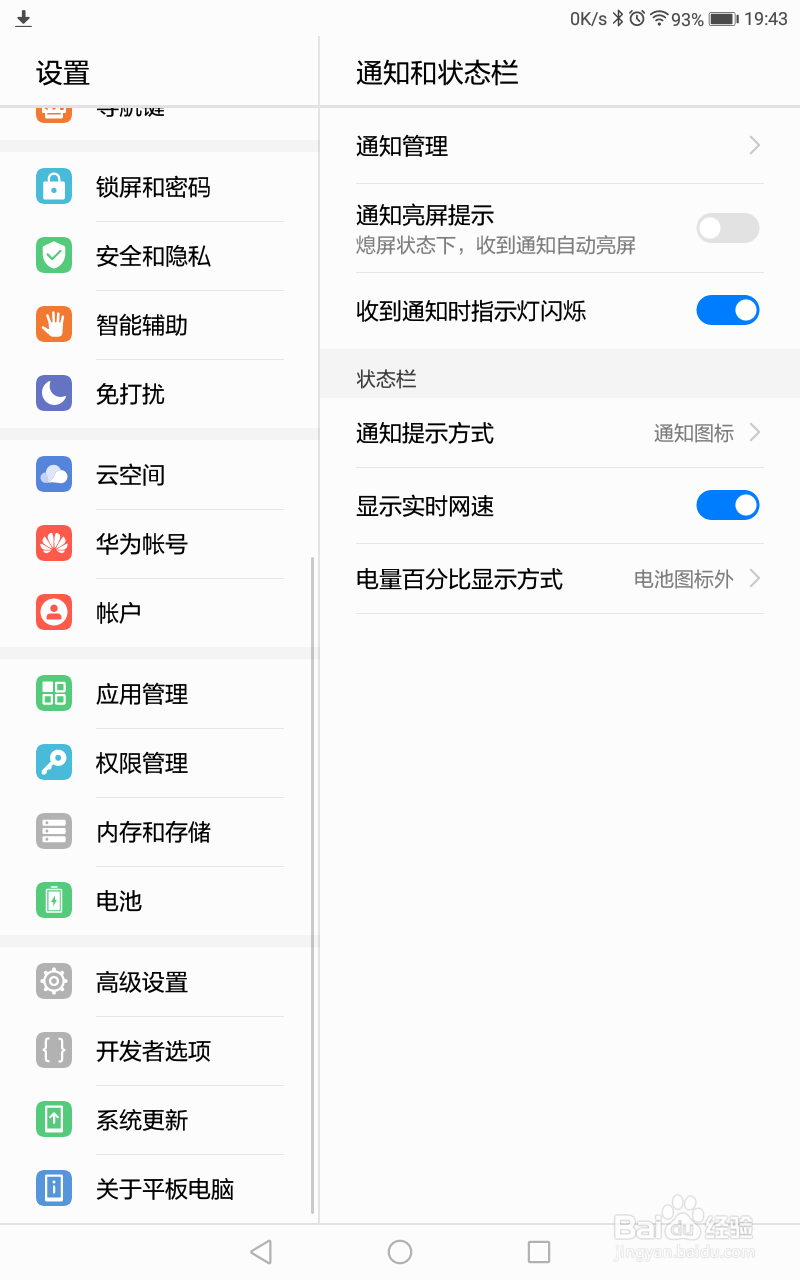Select the 安全和隐私 shield icon
The height and width of the screenshot is (1280, 800).
pyautogui.click(x=53, y=256)
